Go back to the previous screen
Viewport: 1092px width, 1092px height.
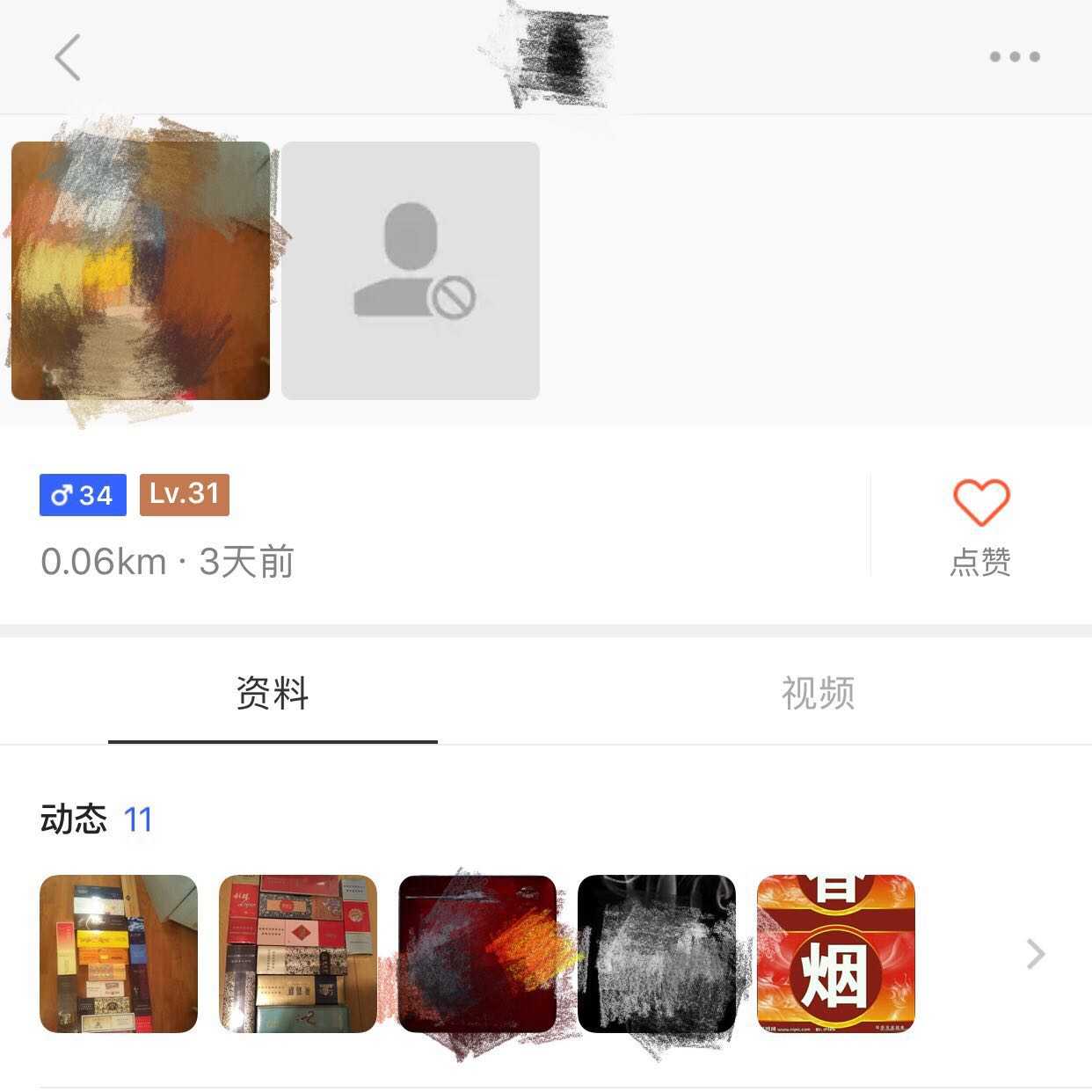(x=68, y=58)
